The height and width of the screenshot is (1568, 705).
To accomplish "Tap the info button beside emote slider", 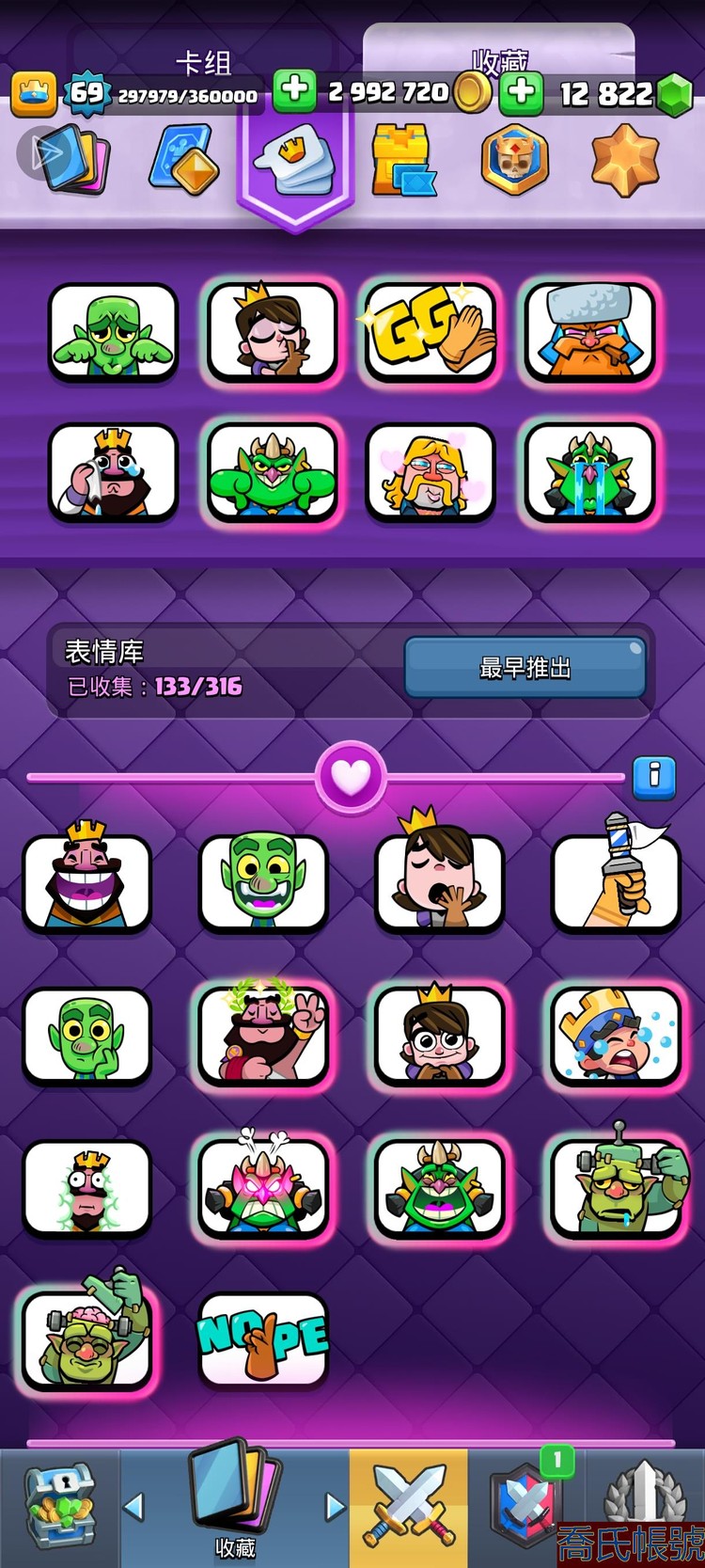I will tap(655, 776).
